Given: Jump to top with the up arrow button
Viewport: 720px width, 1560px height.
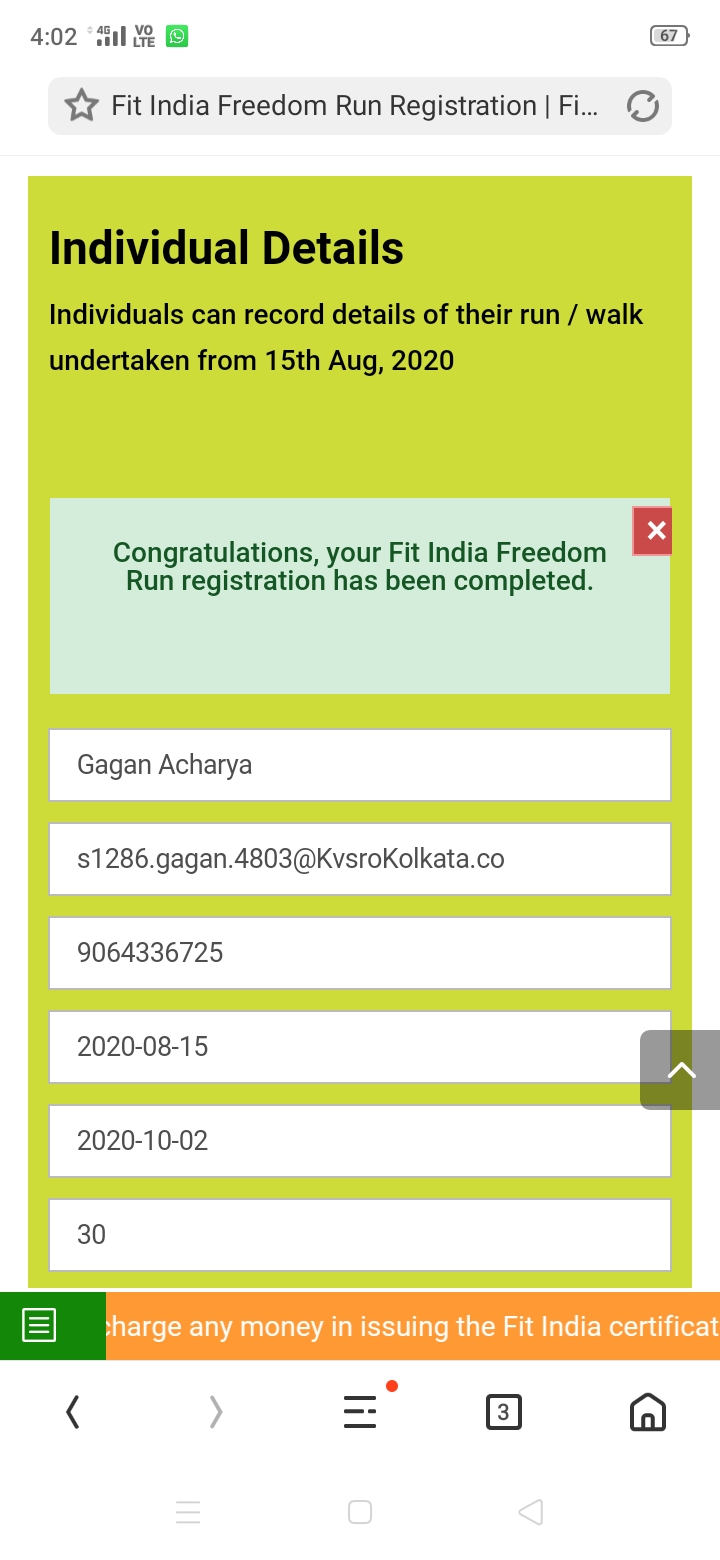Looking at the screenshot, I should tap(681, 1070).
